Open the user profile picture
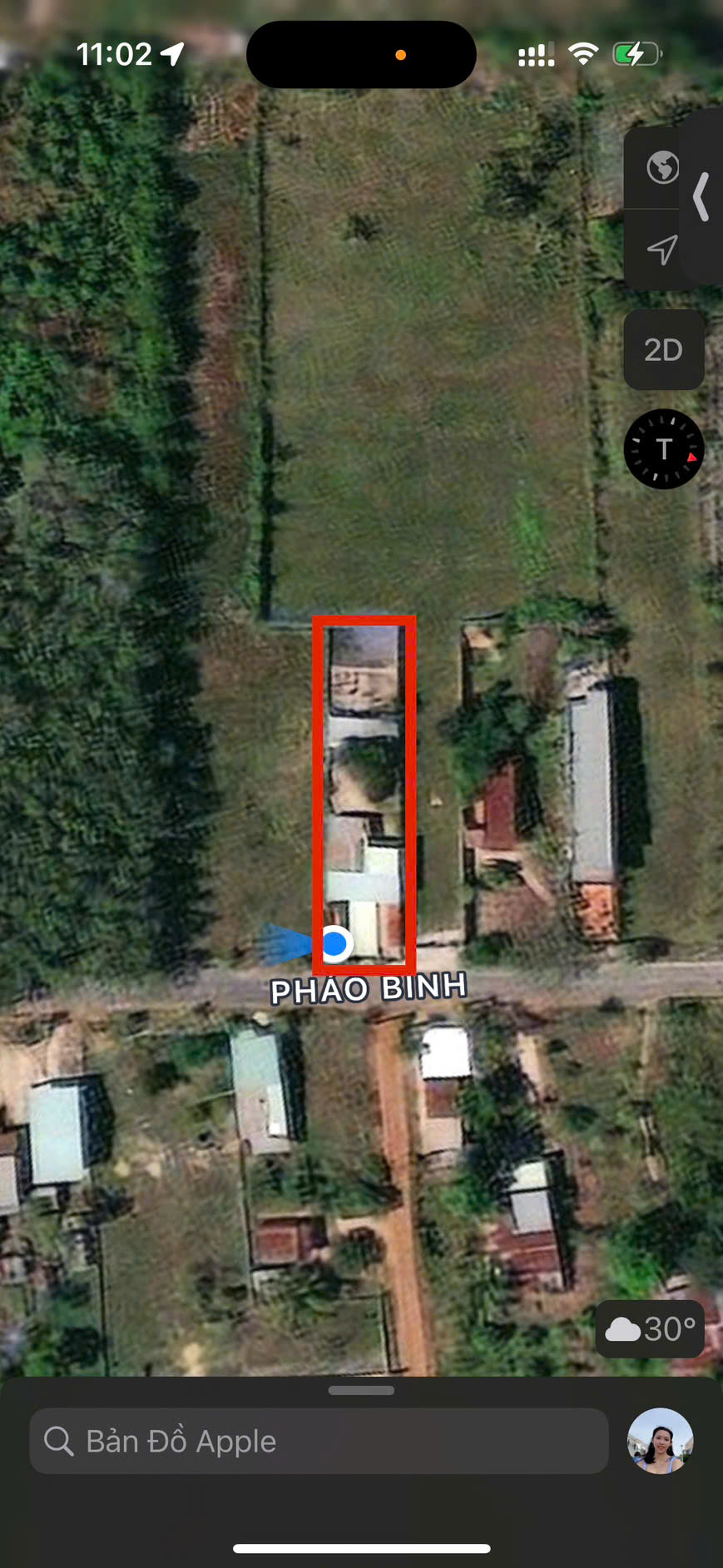 point(660,1441)
